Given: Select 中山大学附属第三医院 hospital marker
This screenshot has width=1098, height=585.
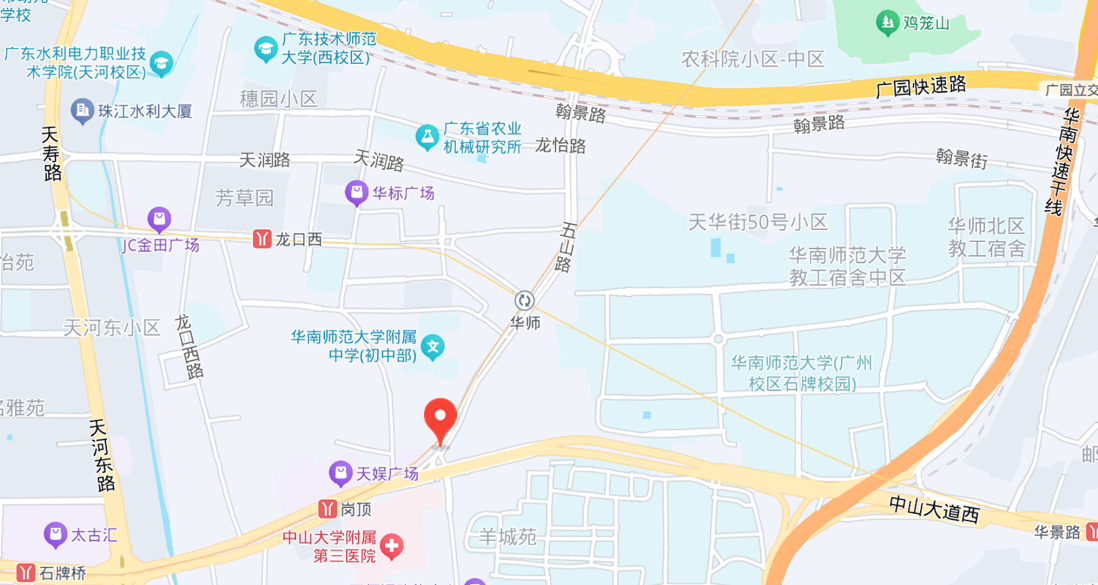Looking at the screenshot, I should click(392, 546).
